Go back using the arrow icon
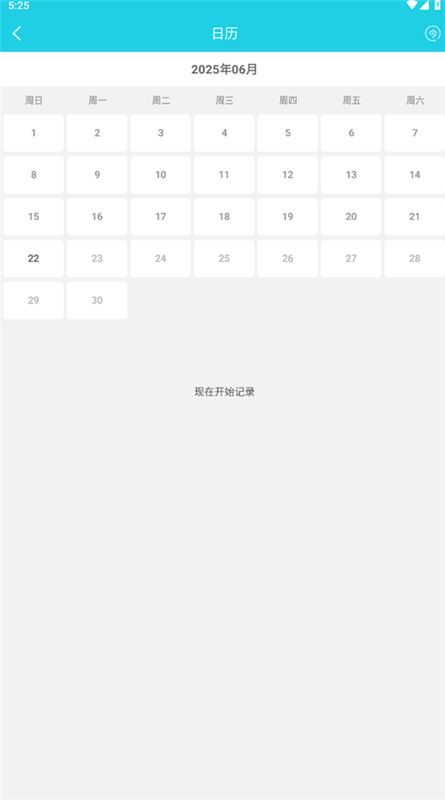Screen dimensions: 445x800 pyautogui.click(x=17, y=34)
